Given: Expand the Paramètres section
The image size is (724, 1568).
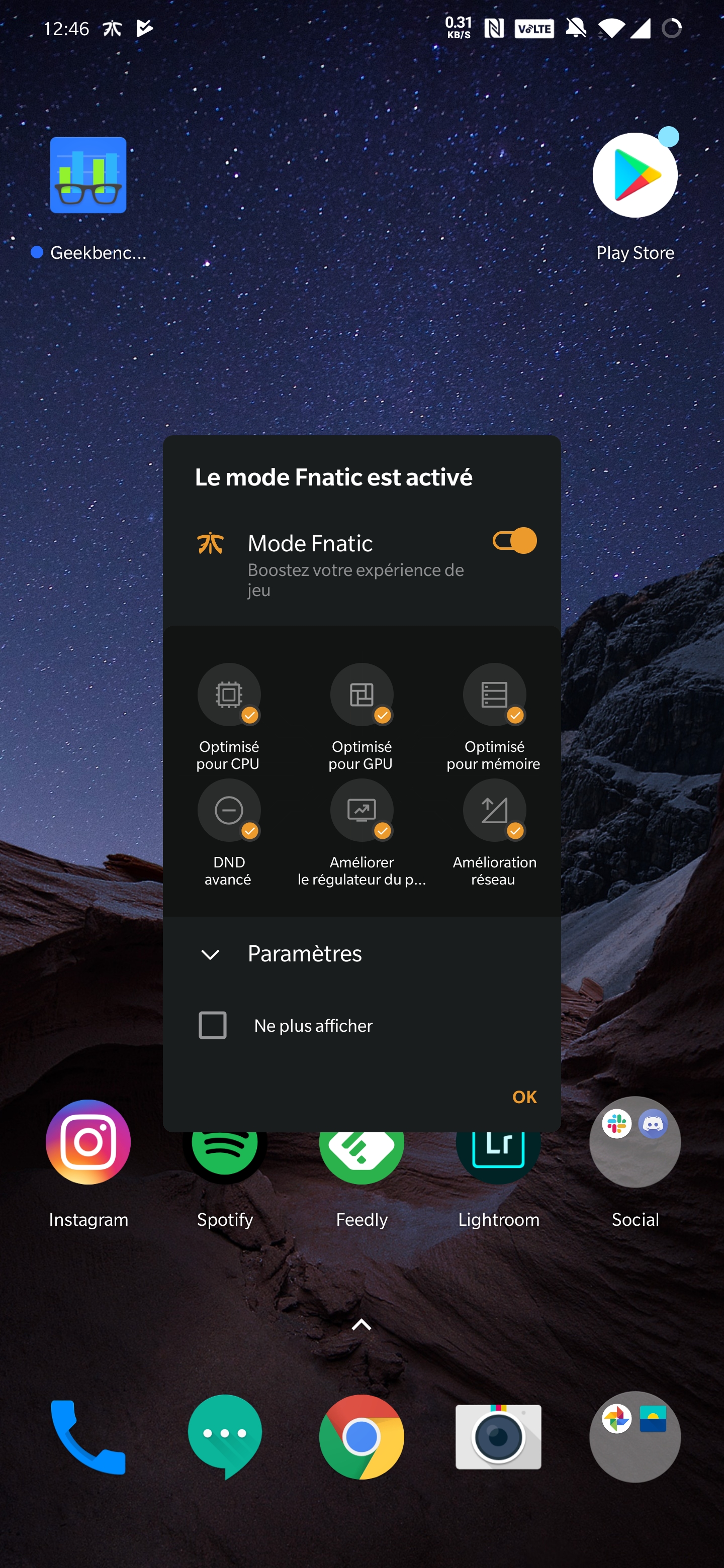Looking at the screenshot, I should click(x=361, y=954).
